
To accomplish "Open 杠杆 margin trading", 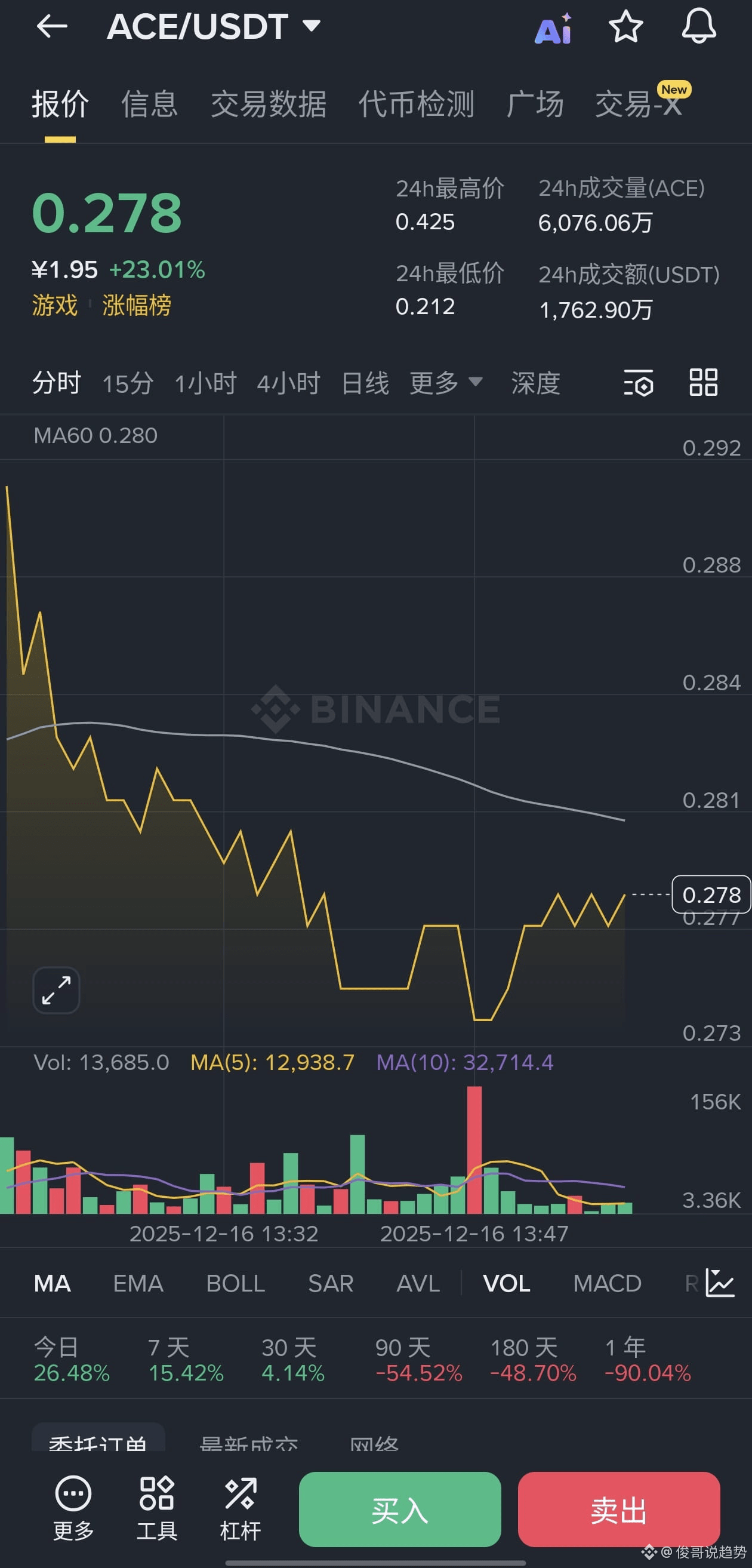I will tap(241, 1508).
